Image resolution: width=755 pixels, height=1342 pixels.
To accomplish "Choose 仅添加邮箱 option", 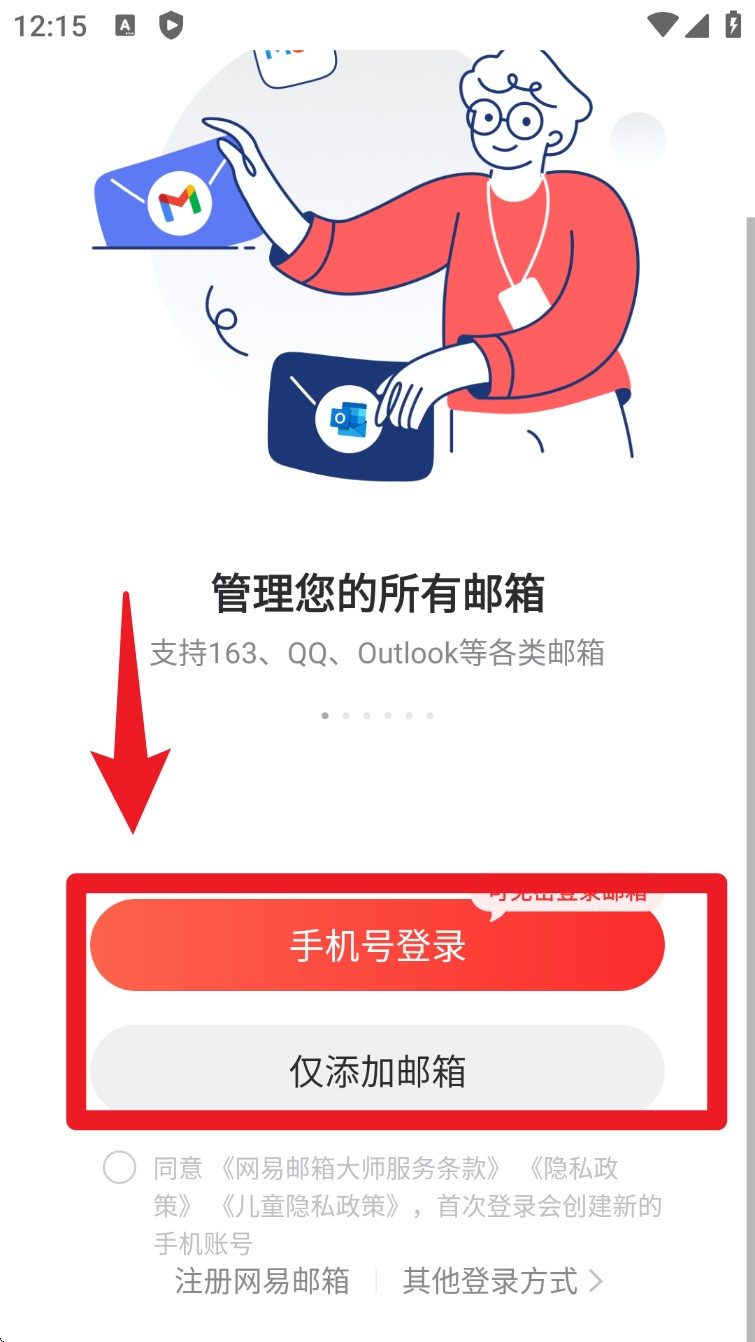I will tap(377, 1071).
